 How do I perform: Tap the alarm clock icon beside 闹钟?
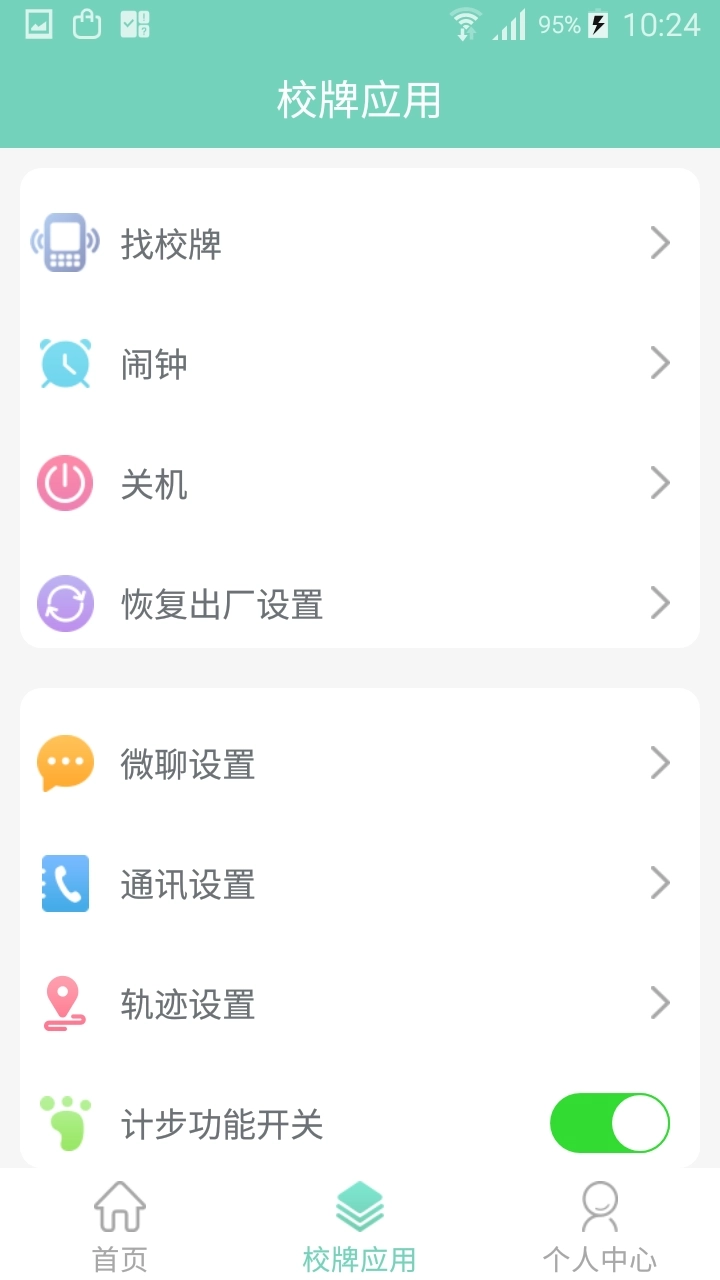[x=64, y=363]
